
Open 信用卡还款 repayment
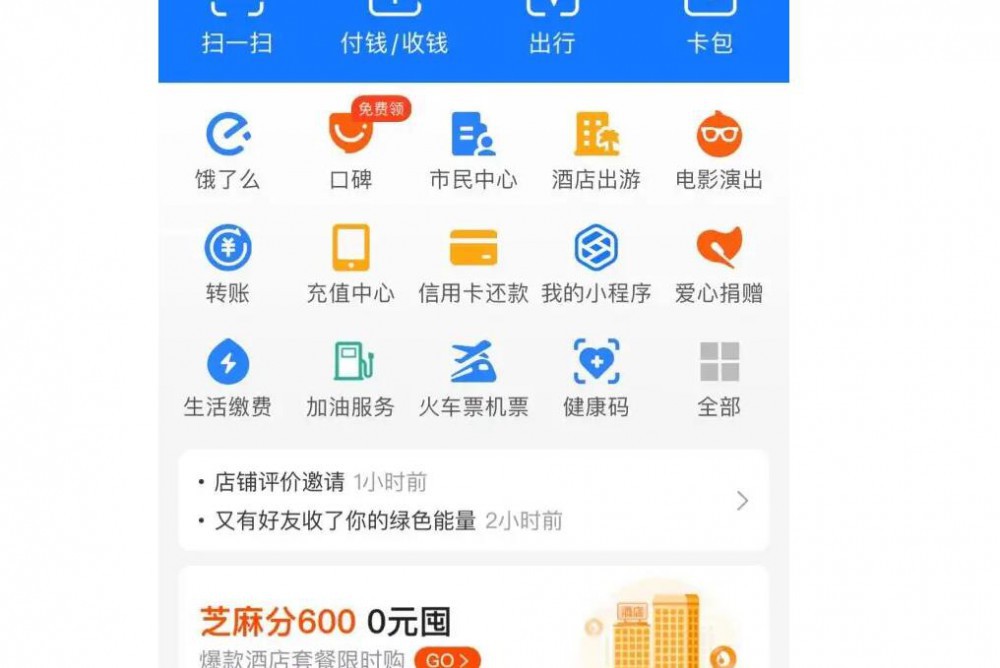[474, 264]
